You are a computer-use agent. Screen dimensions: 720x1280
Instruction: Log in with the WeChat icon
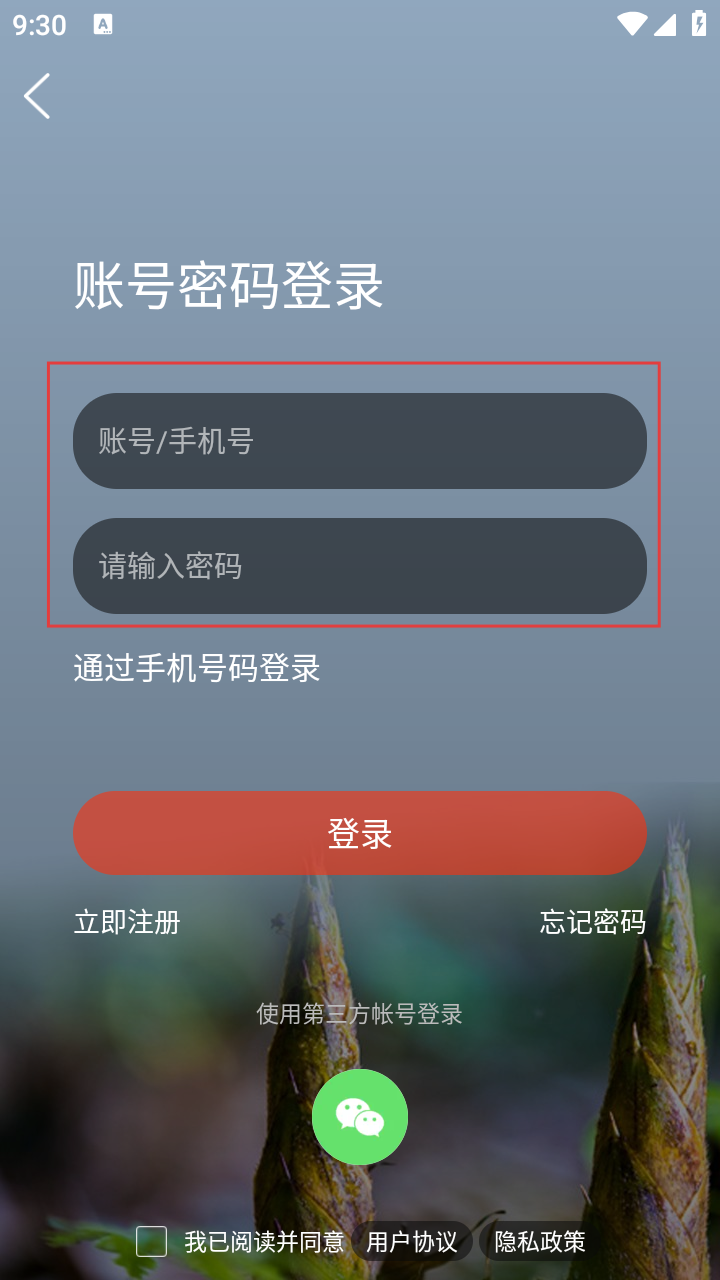coord(360,1117)
